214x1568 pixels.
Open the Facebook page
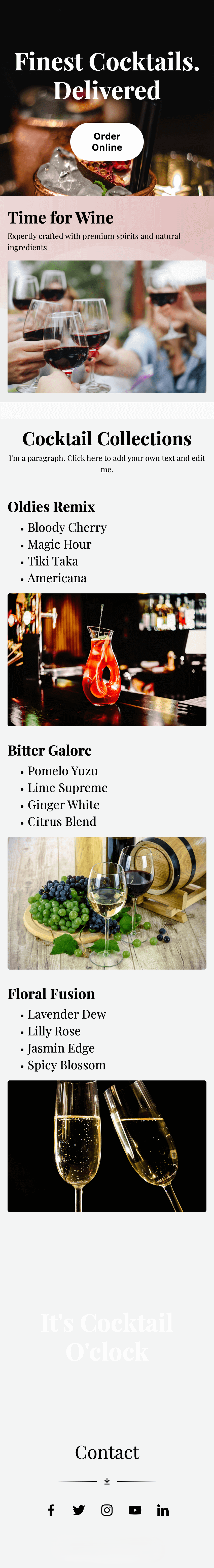[51, 1510]
